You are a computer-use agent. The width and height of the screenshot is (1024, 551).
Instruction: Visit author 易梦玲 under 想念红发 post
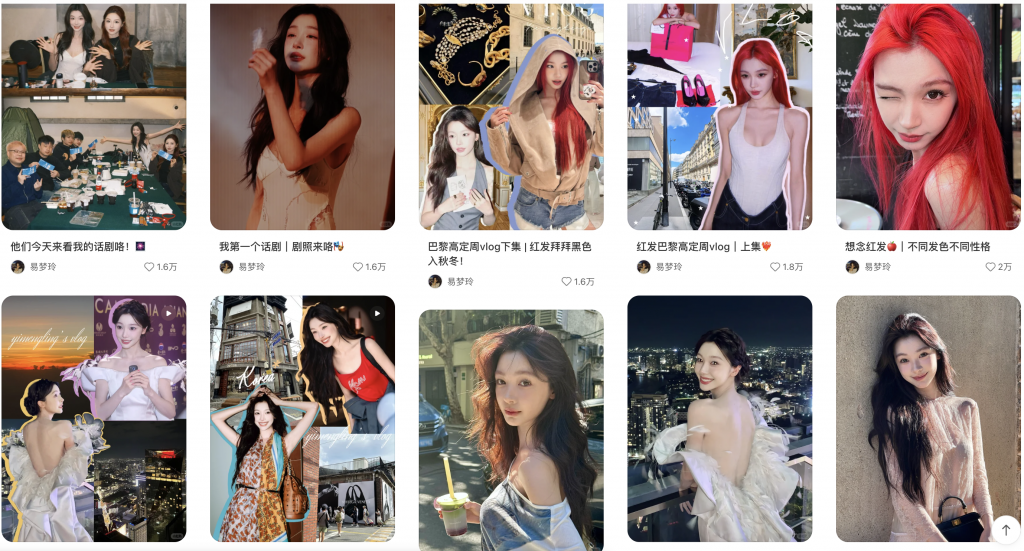click(x=872, y=267)
